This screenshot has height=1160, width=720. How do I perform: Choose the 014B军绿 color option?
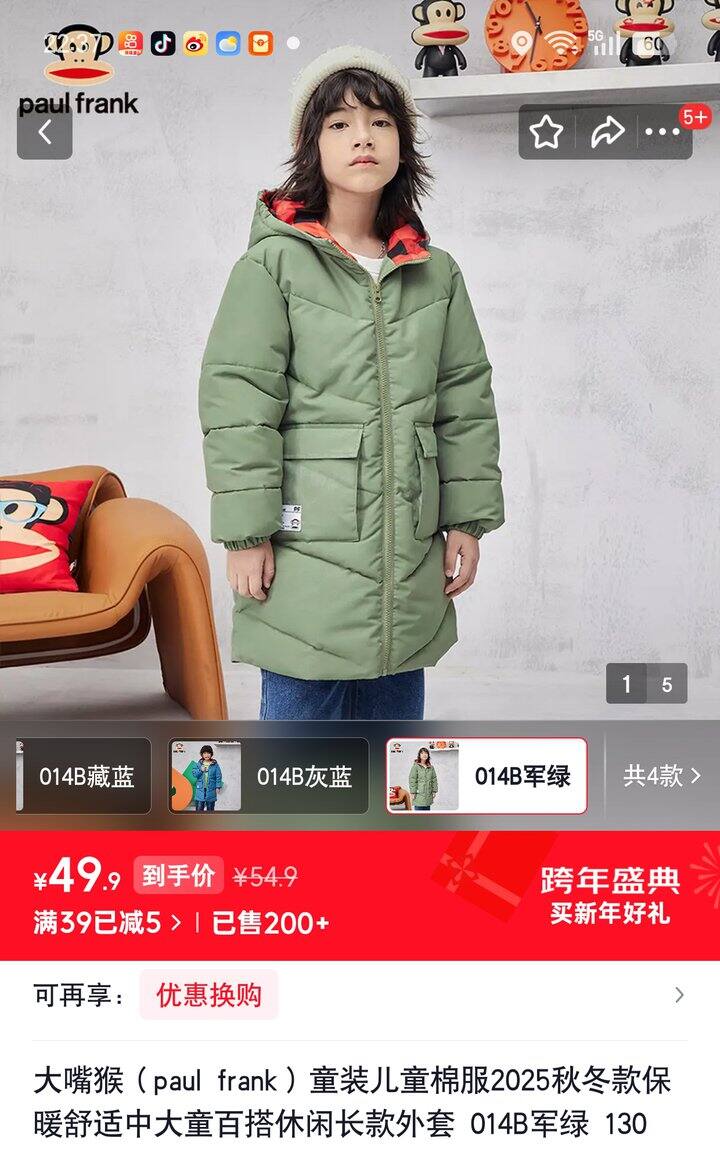pyautogui.click(x=486, y=776)
